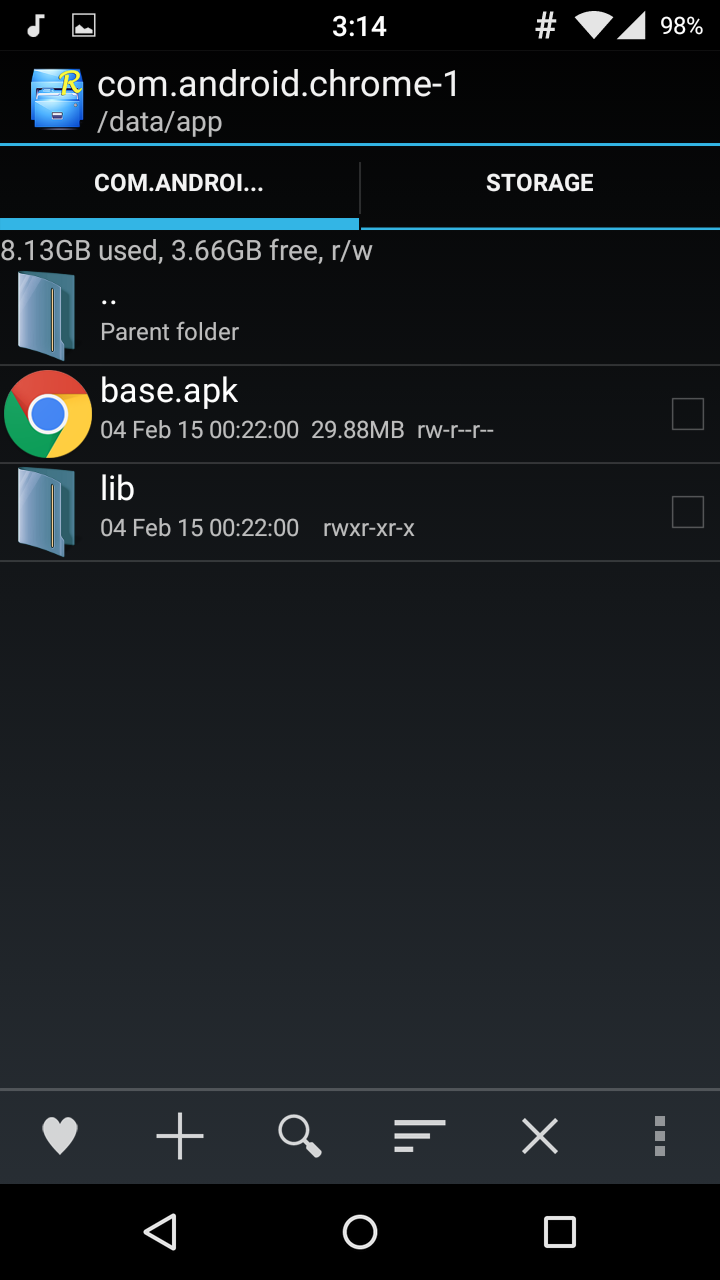Select the COM.ANDROI... tab
This screenshot has width=720, height=1280.
179,183
